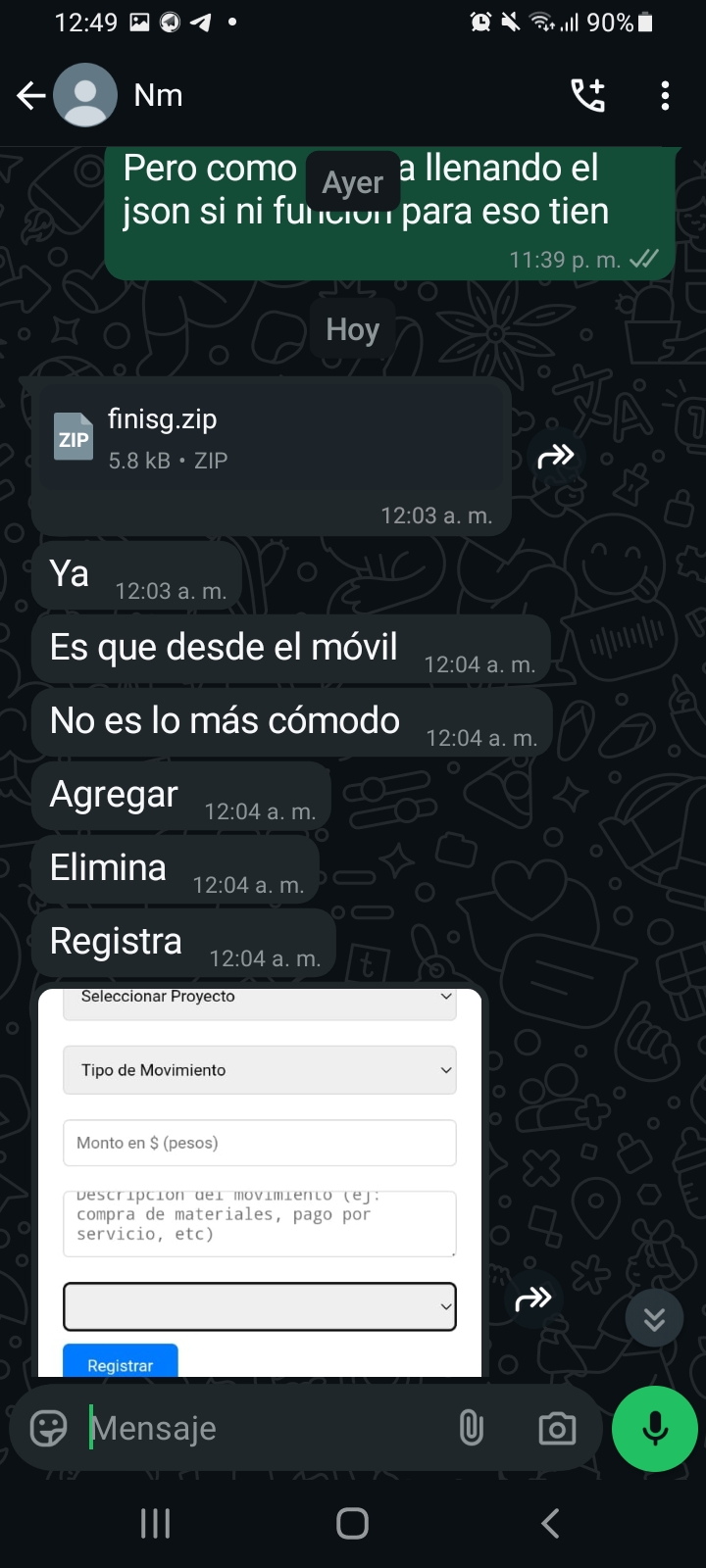The width and height of the screenshot is (706, 1568).
Task: Tap the Mensaje text field
Action: point(265,1429)
